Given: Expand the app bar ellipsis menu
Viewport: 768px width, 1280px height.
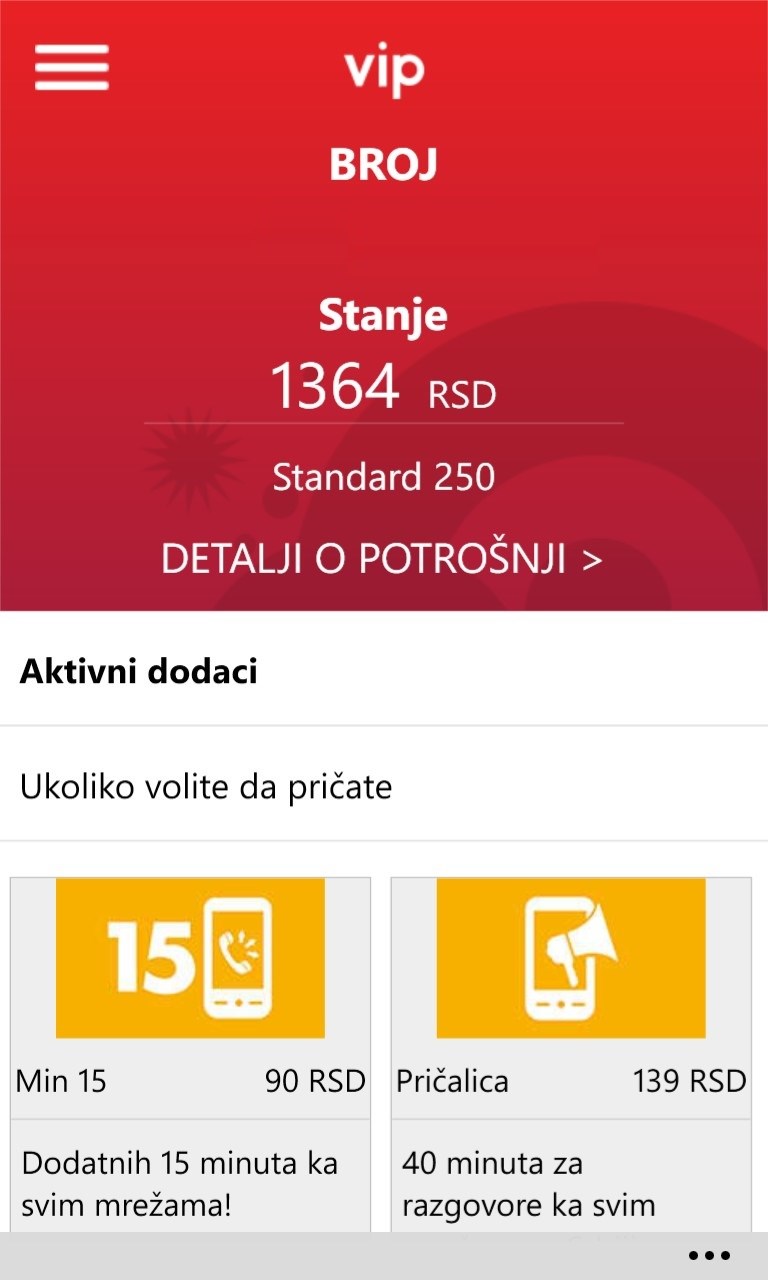Looking at the screenshot, I should pyautogui.click(x=709, y=1256).
